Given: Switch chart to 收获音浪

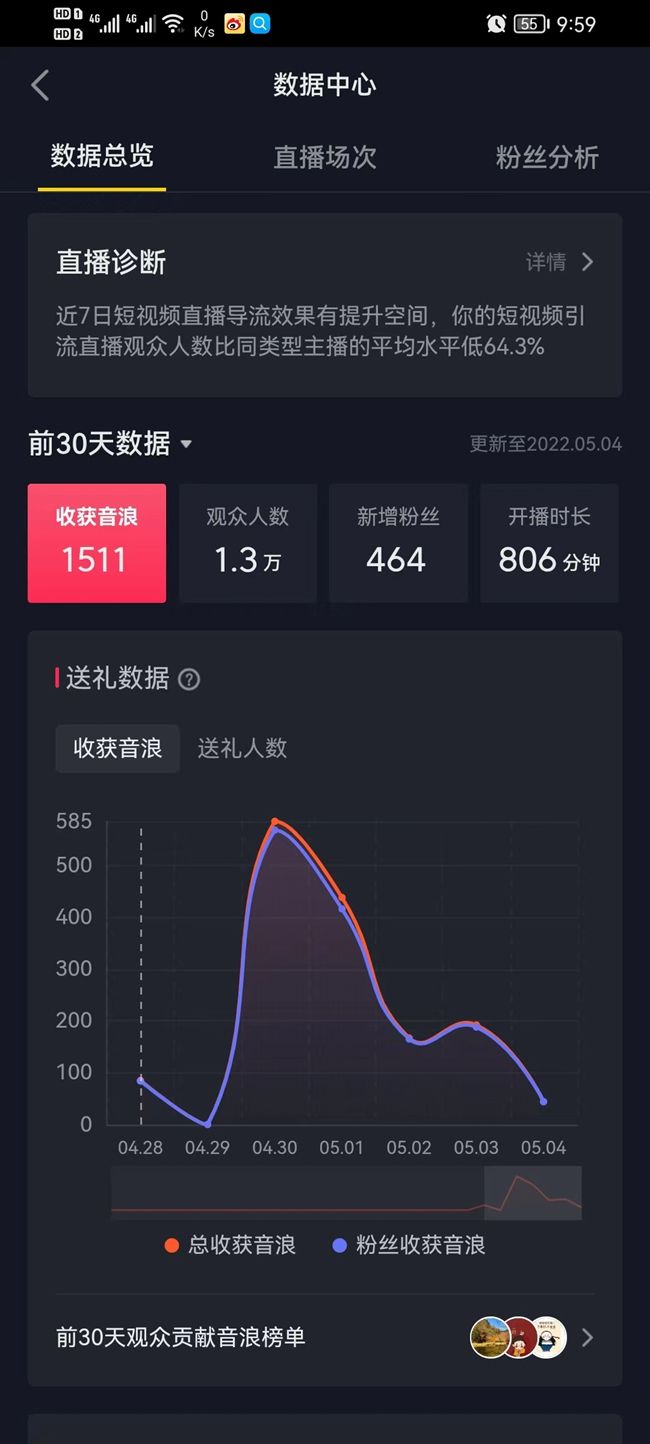Looking at the screenshot, I should pos(117,748).
